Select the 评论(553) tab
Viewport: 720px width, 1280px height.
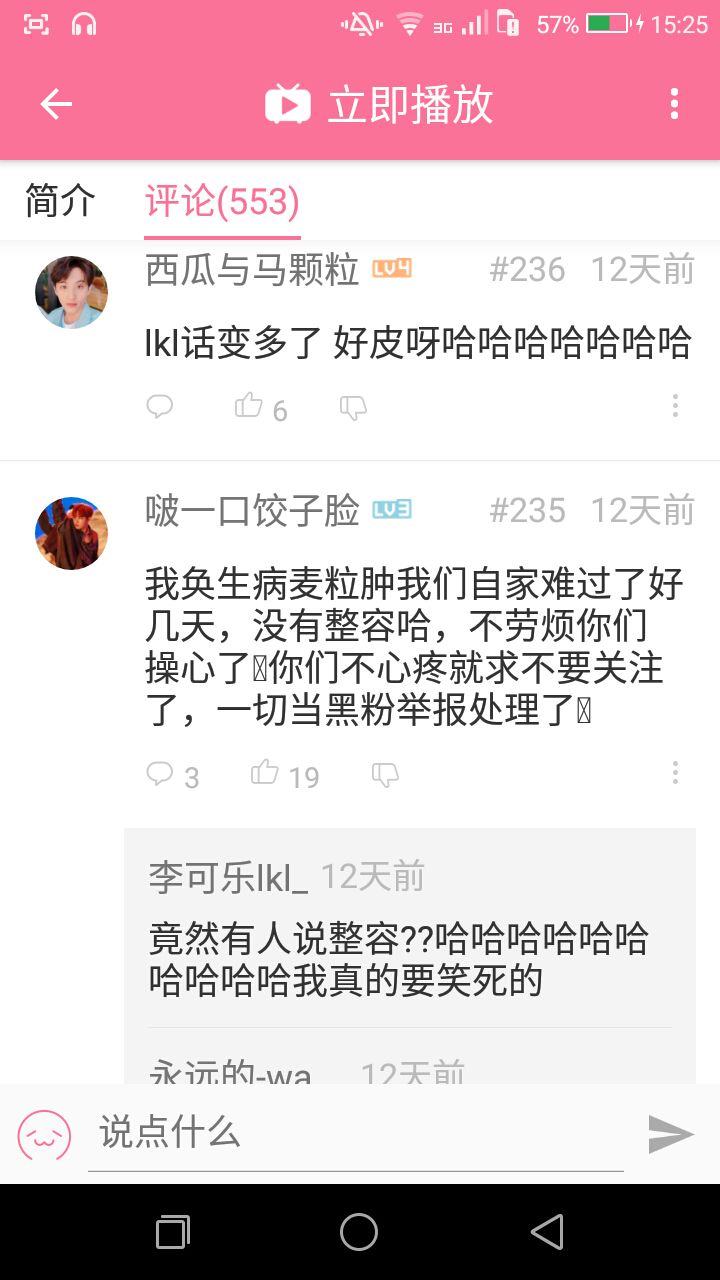tap(222, 202)
